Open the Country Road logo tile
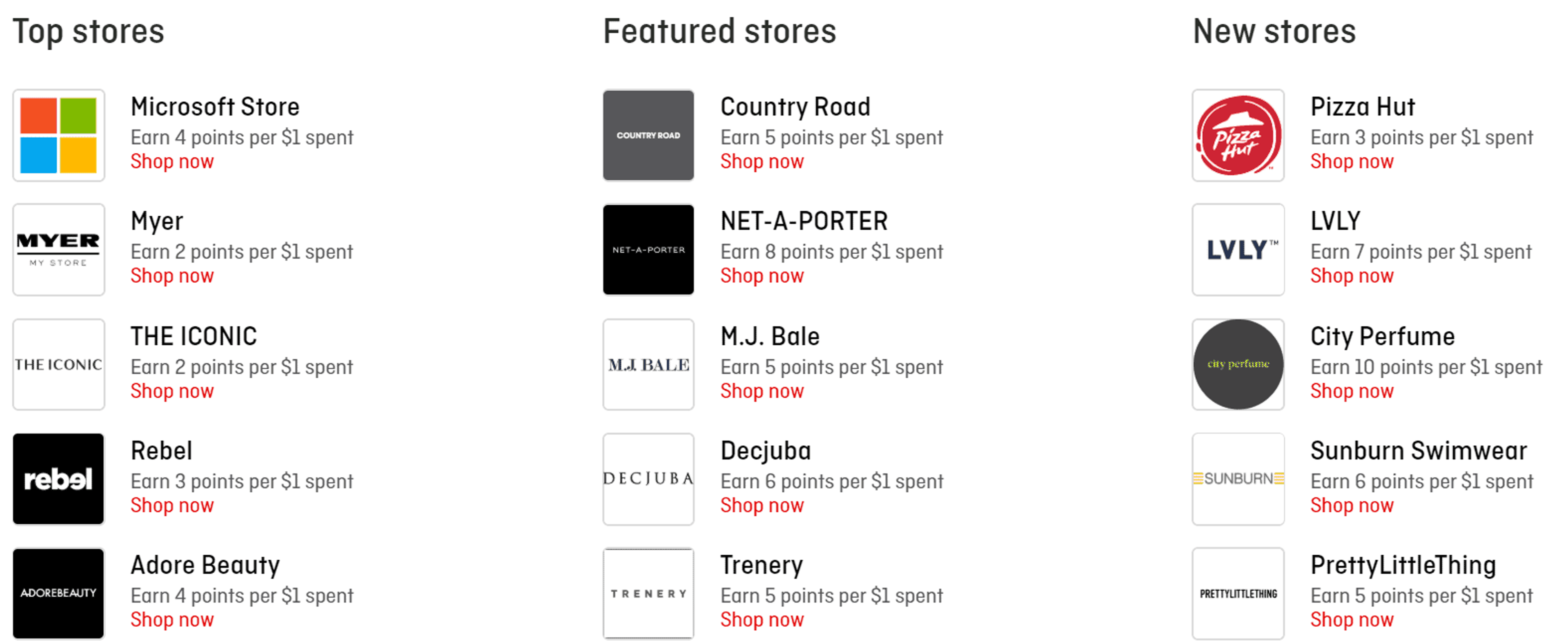The height and width of the screenshot is (643, 1568). [648, 135]
